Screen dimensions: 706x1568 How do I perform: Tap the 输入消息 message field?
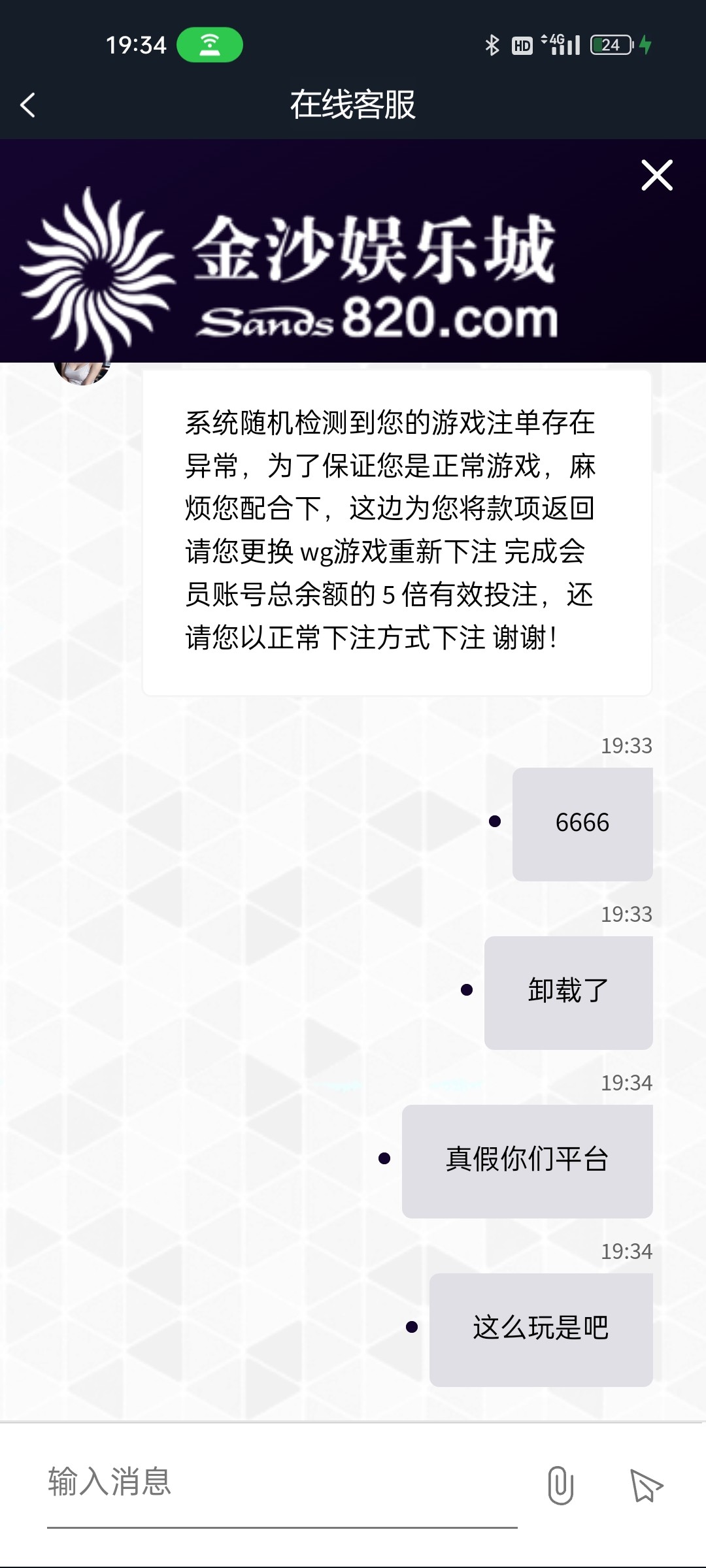click(x=282, y=1482)
